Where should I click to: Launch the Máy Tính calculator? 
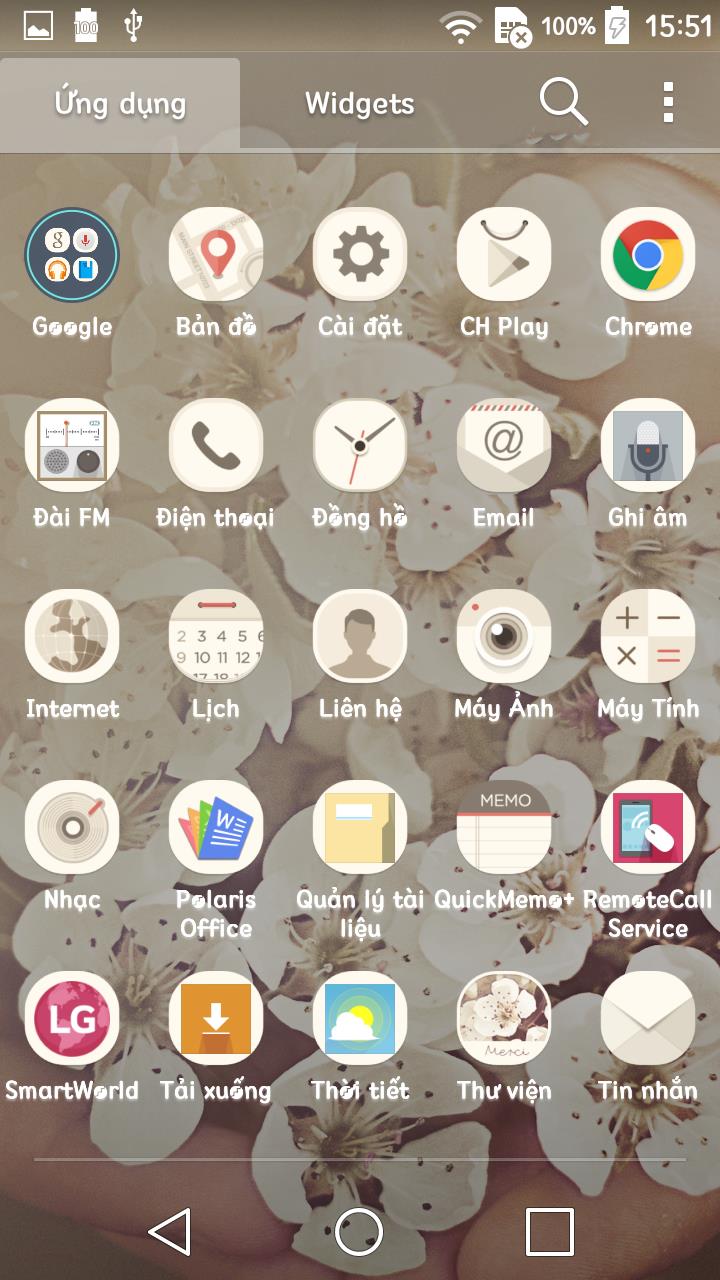[648, 637]
